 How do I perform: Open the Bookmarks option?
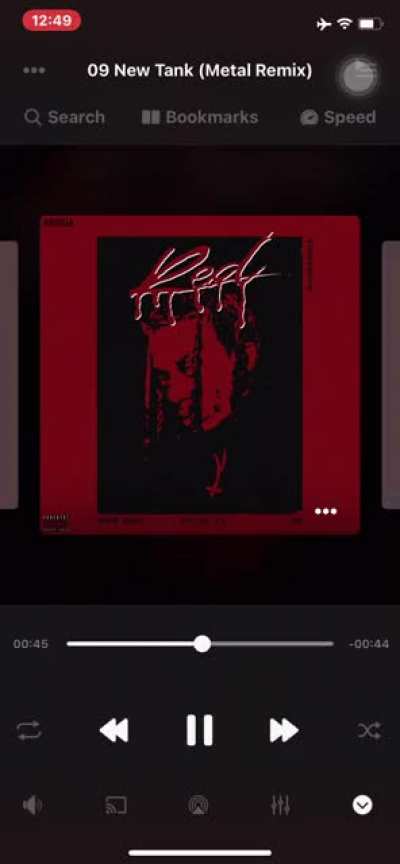[199, 117]
